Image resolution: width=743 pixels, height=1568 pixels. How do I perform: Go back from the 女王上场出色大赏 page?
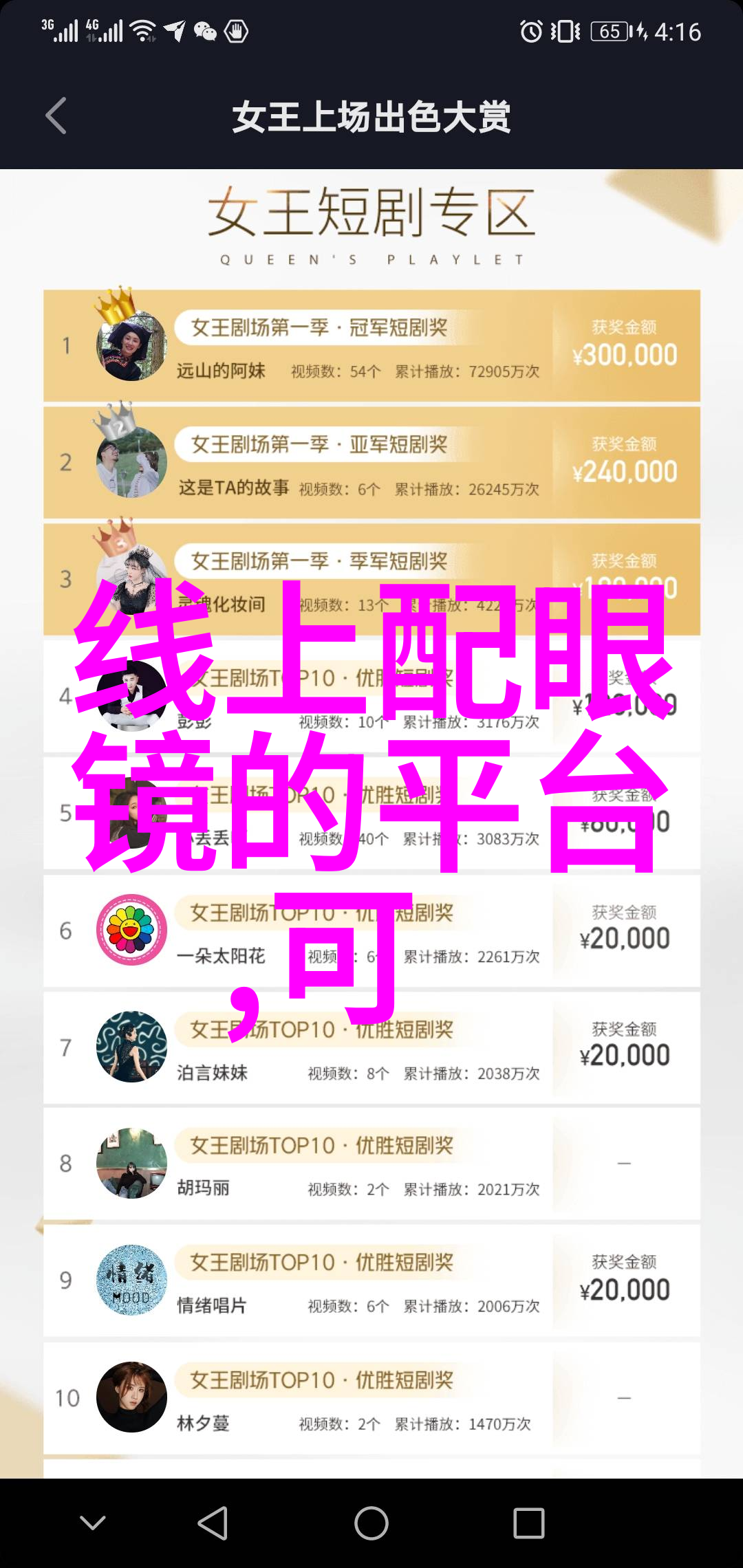[x=56, y=116]
